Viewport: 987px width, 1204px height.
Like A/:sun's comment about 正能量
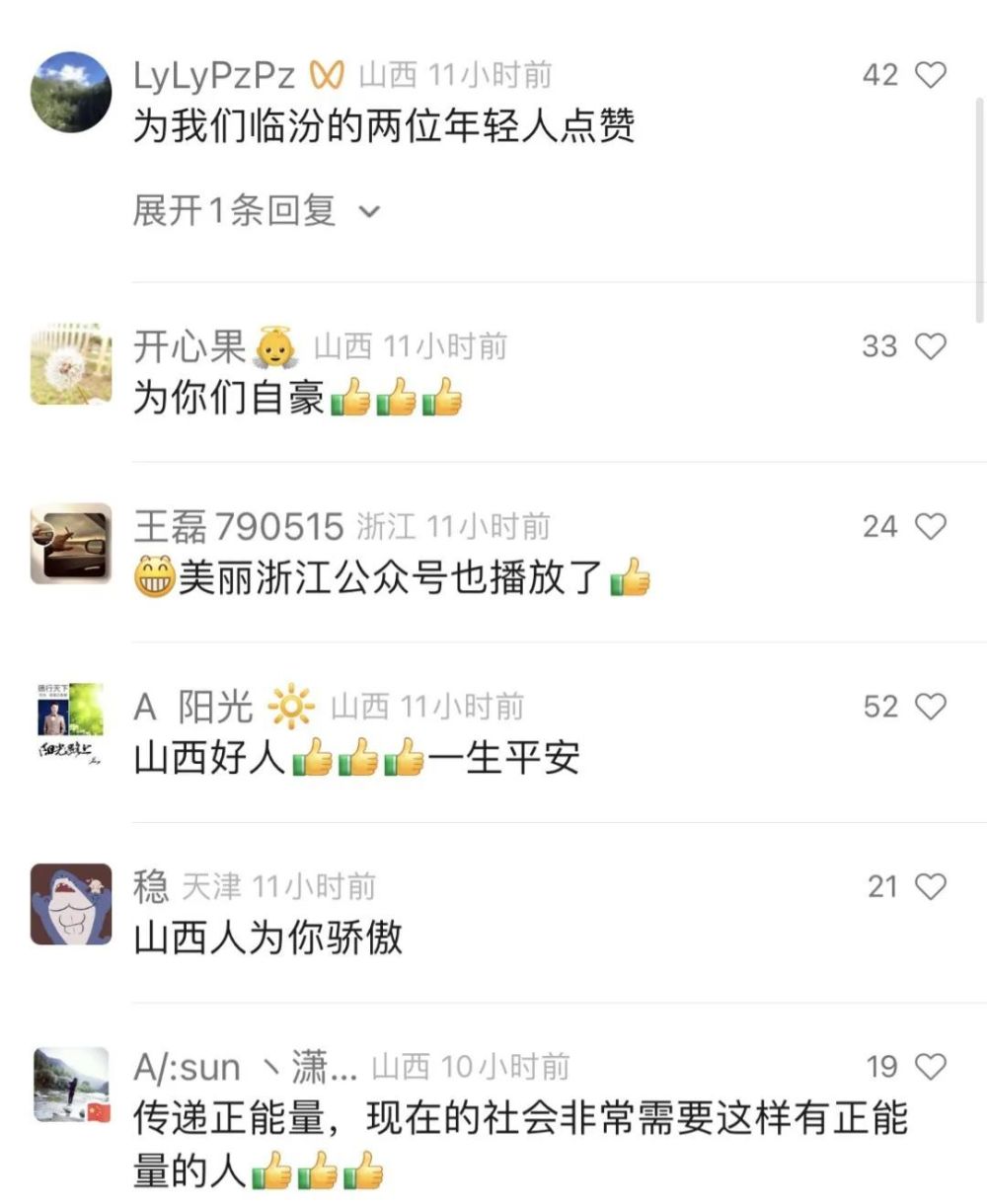931,1067
